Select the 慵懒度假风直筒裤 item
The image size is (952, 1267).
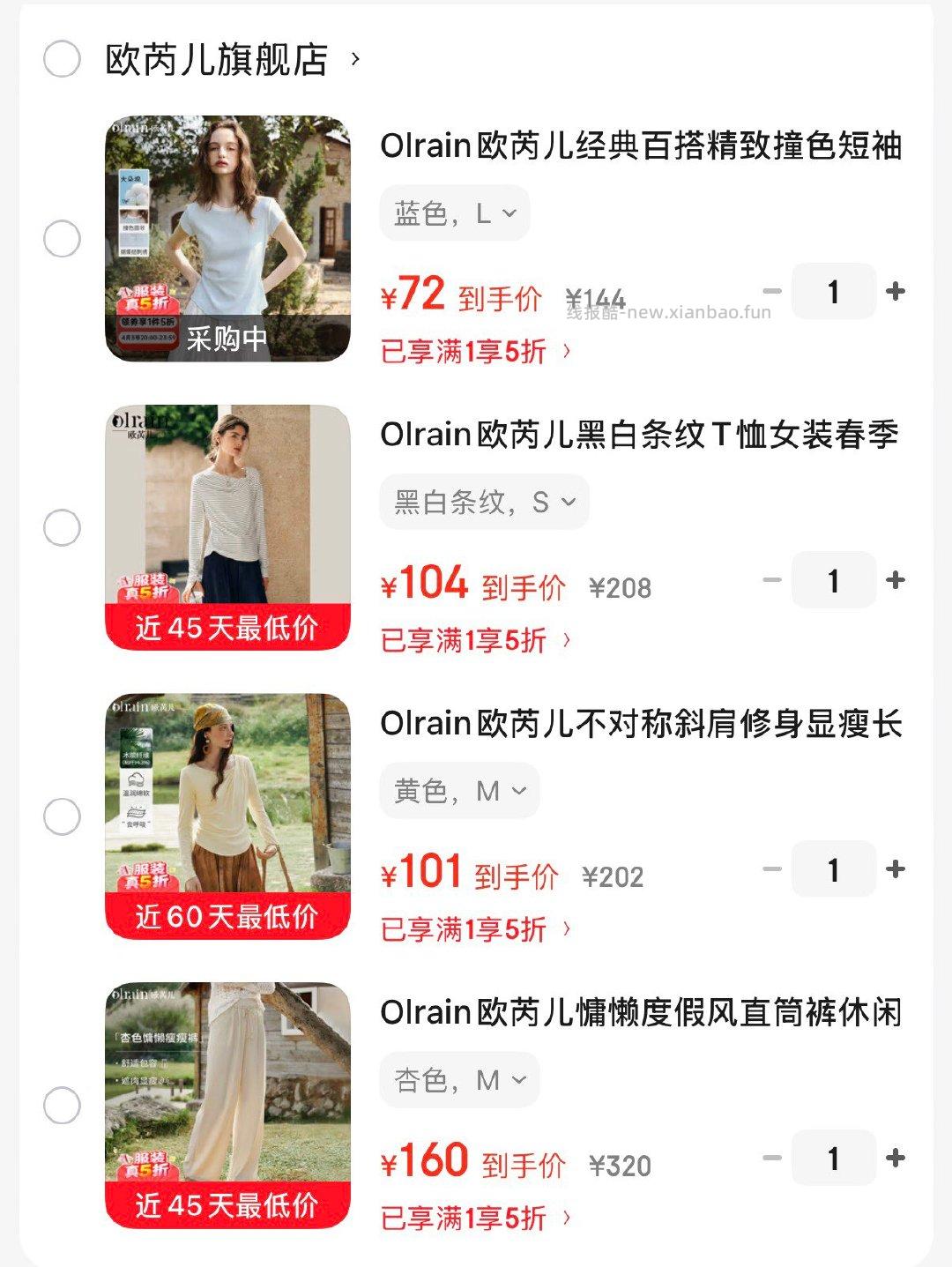[62, 1106]
